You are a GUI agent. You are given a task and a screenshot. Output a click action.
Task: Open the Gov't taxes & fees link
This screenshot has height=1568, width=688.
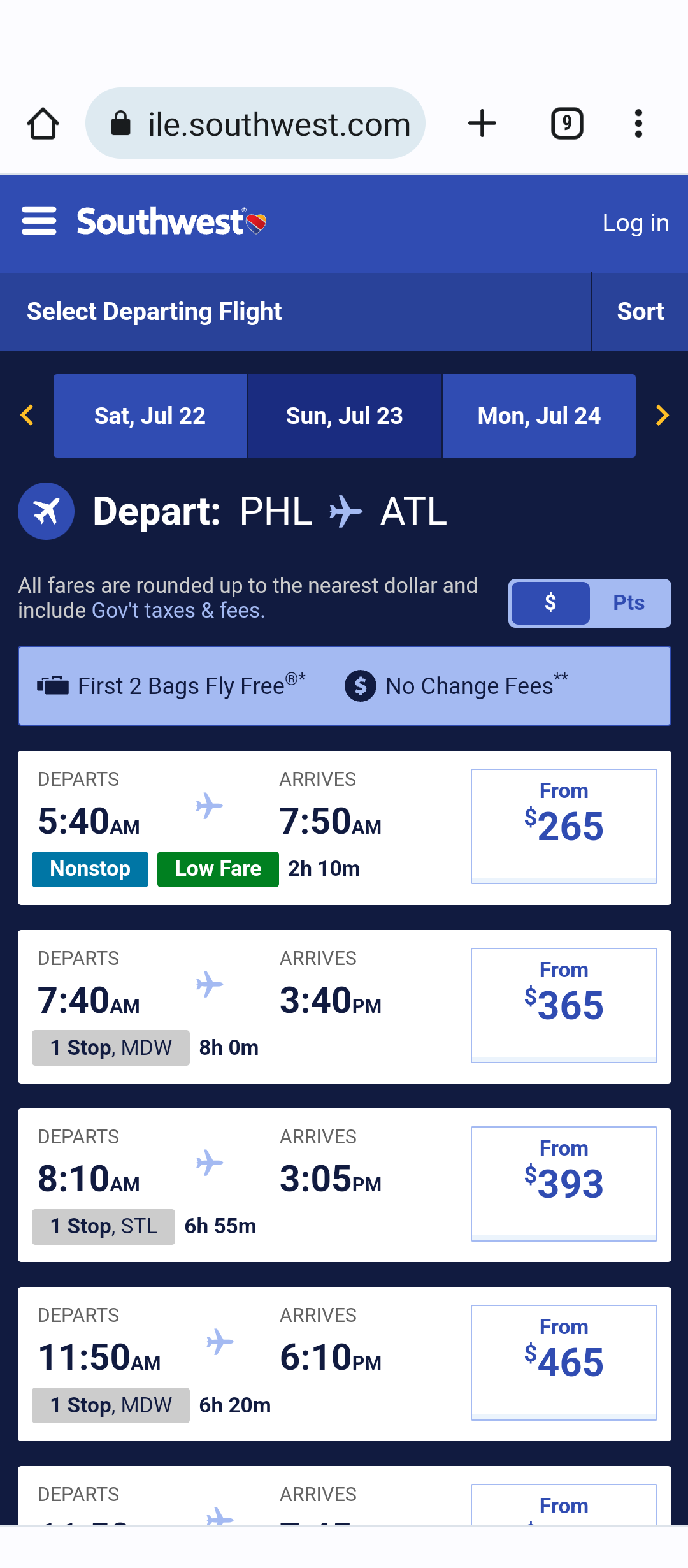(178, 611)
